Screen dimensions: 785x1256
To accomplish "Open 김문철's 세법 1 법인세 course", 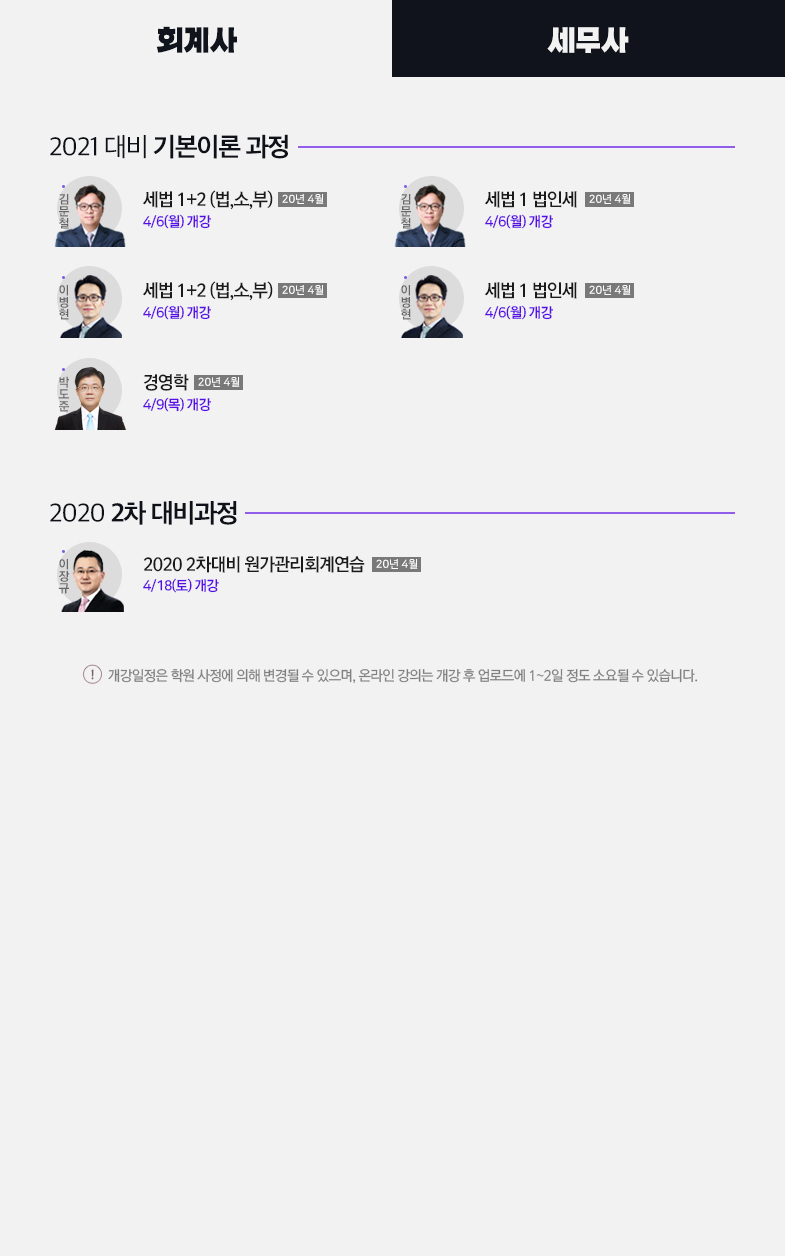I will pos(531,199).
